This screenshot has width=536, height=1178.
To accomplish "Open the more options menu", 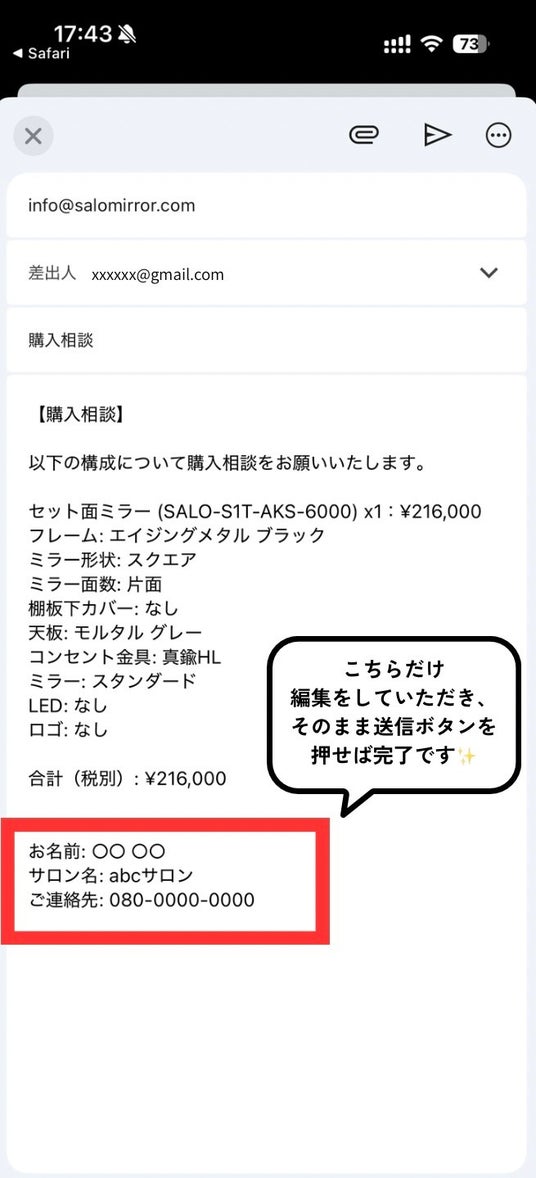I will [498, 135].
